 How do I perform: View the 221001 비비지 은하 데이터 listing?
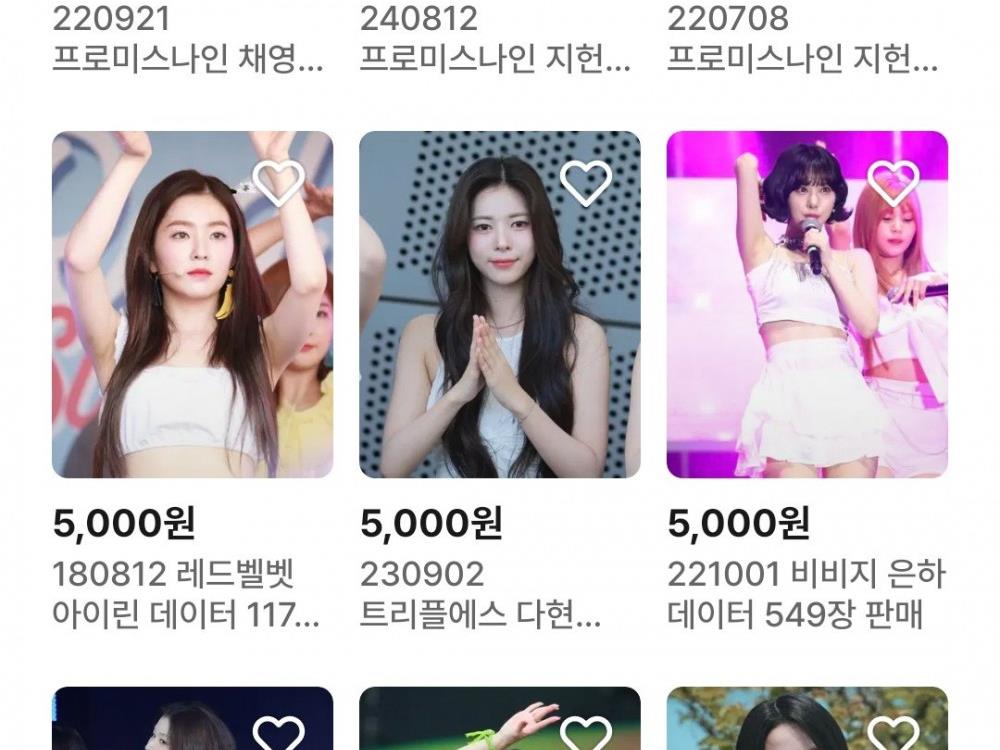(x=806, y=304)
